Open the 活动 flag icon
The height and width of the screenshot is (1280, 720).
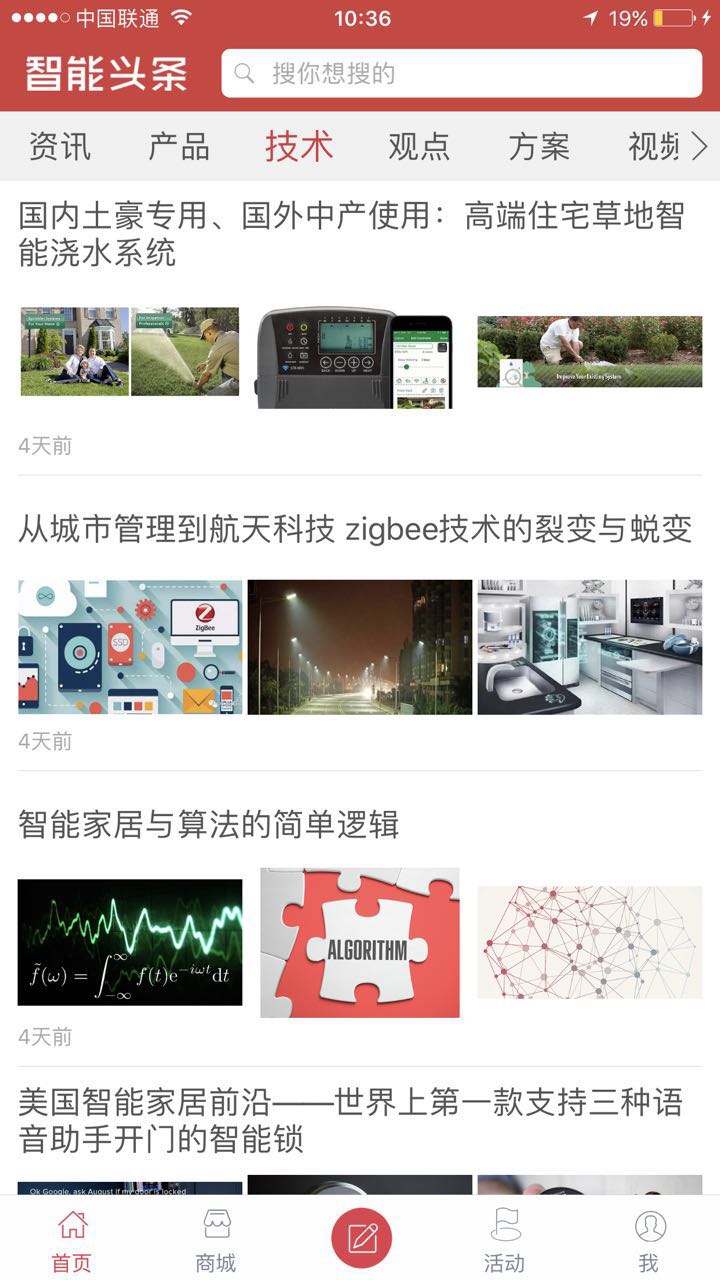(x=507, y=1232)
